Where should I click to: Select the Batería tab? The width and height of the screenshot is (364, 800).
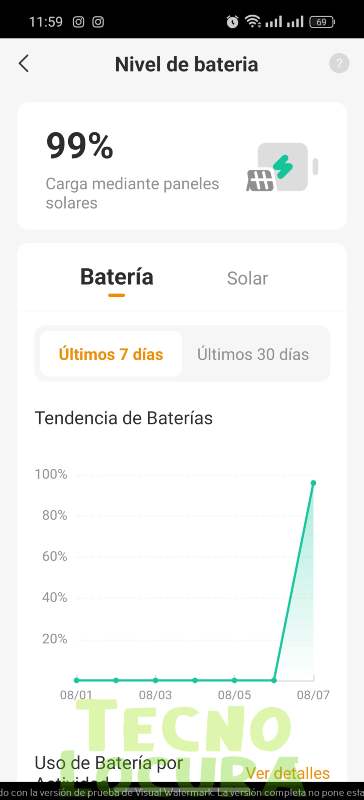(x=116, y=277)
